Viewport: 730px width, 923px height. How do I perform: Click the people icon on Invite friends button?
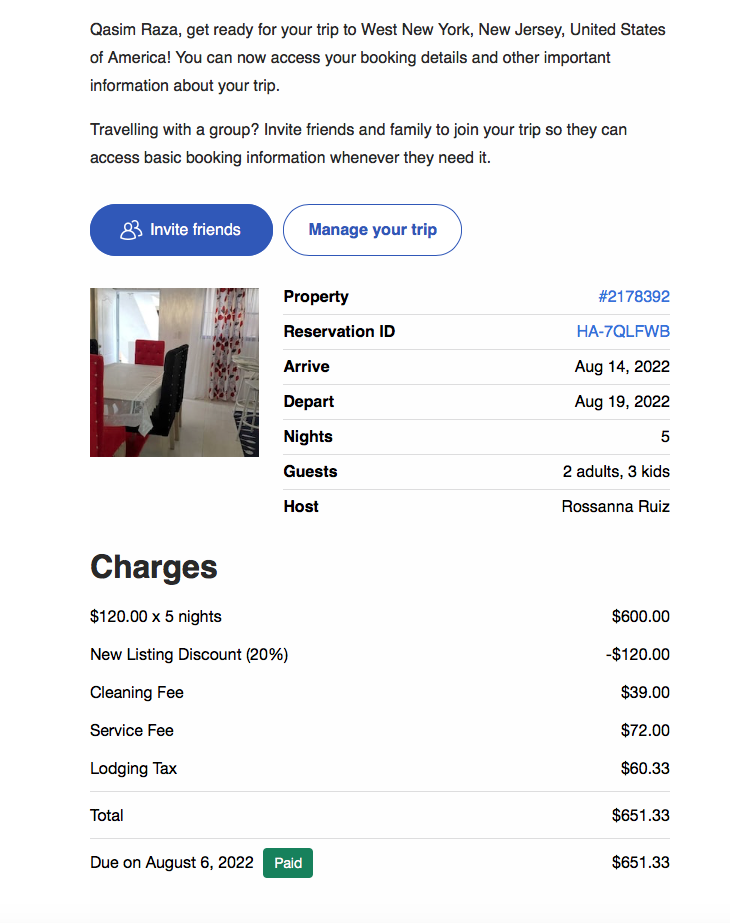click(x=129, y=230)
